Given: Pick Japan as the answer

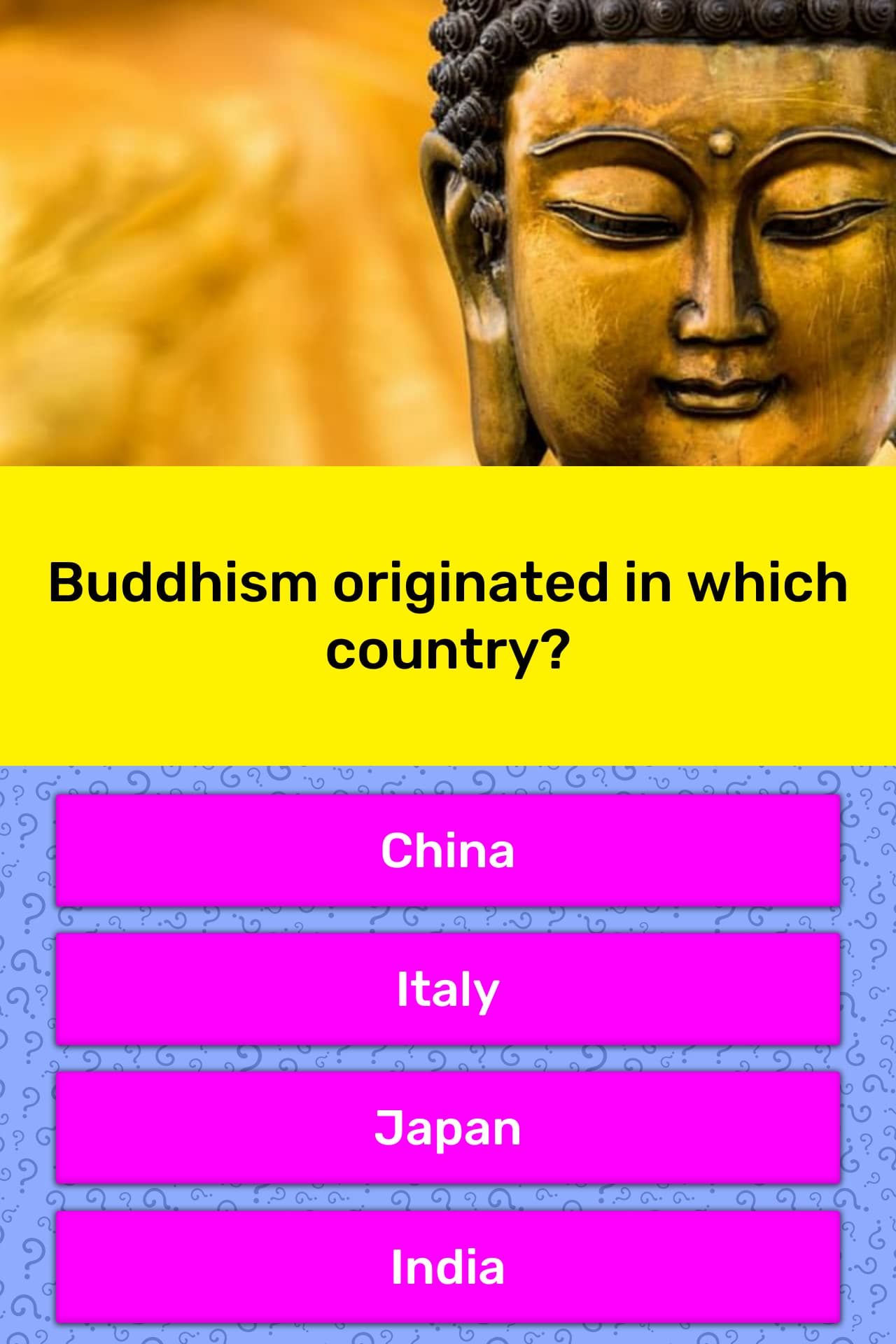Looking at the screenshot, I should pos(448,1127).
